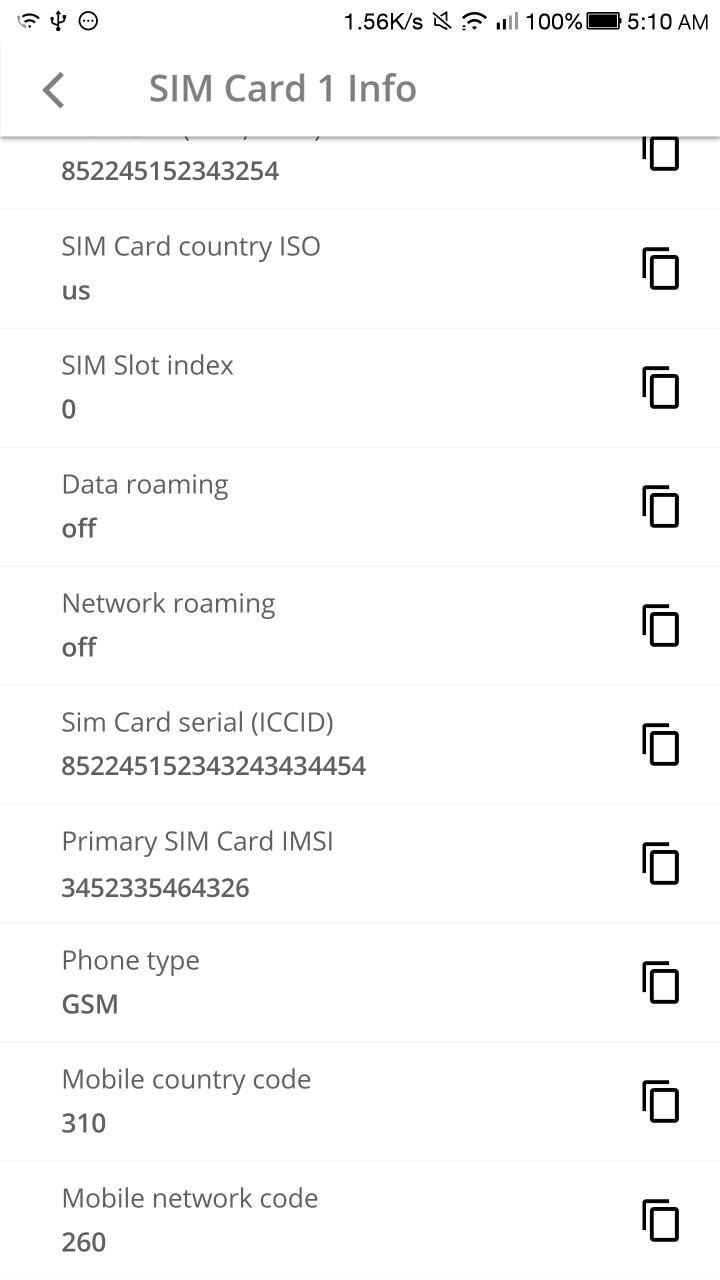The height and width of the screenshot is (1280, 720).
Task: Copy the Sim Card serial (ICCID)
Action: [660, 744]
